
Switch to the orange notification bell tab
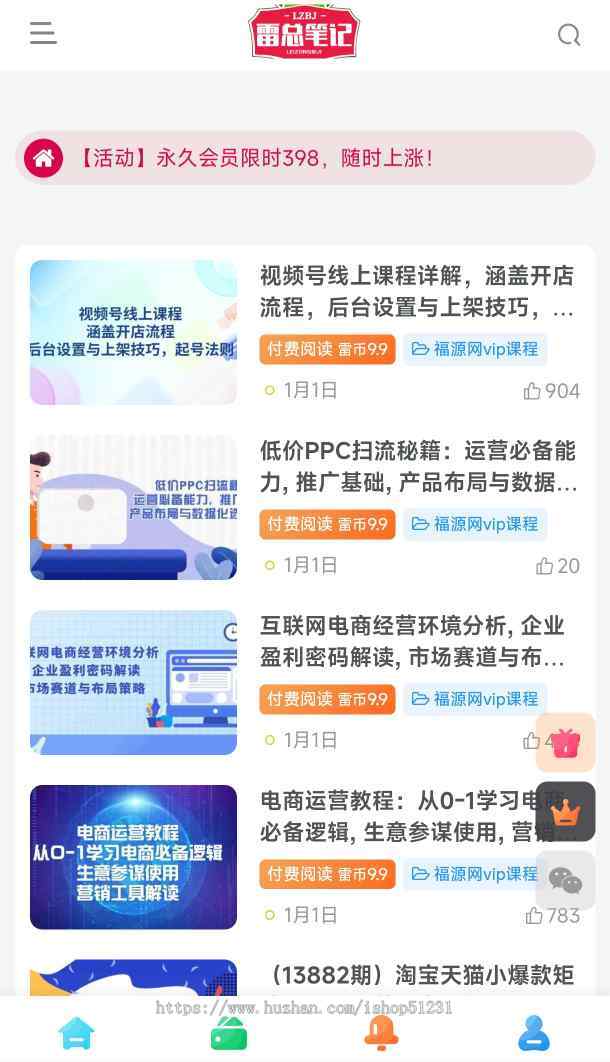coord(381,1033)
